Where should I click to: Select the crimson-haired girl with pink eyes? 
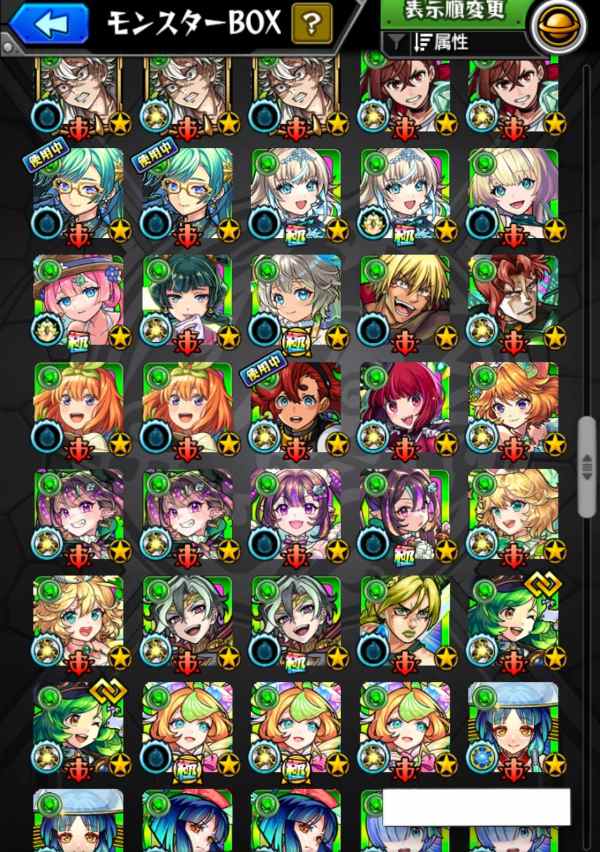pos(404,409)
